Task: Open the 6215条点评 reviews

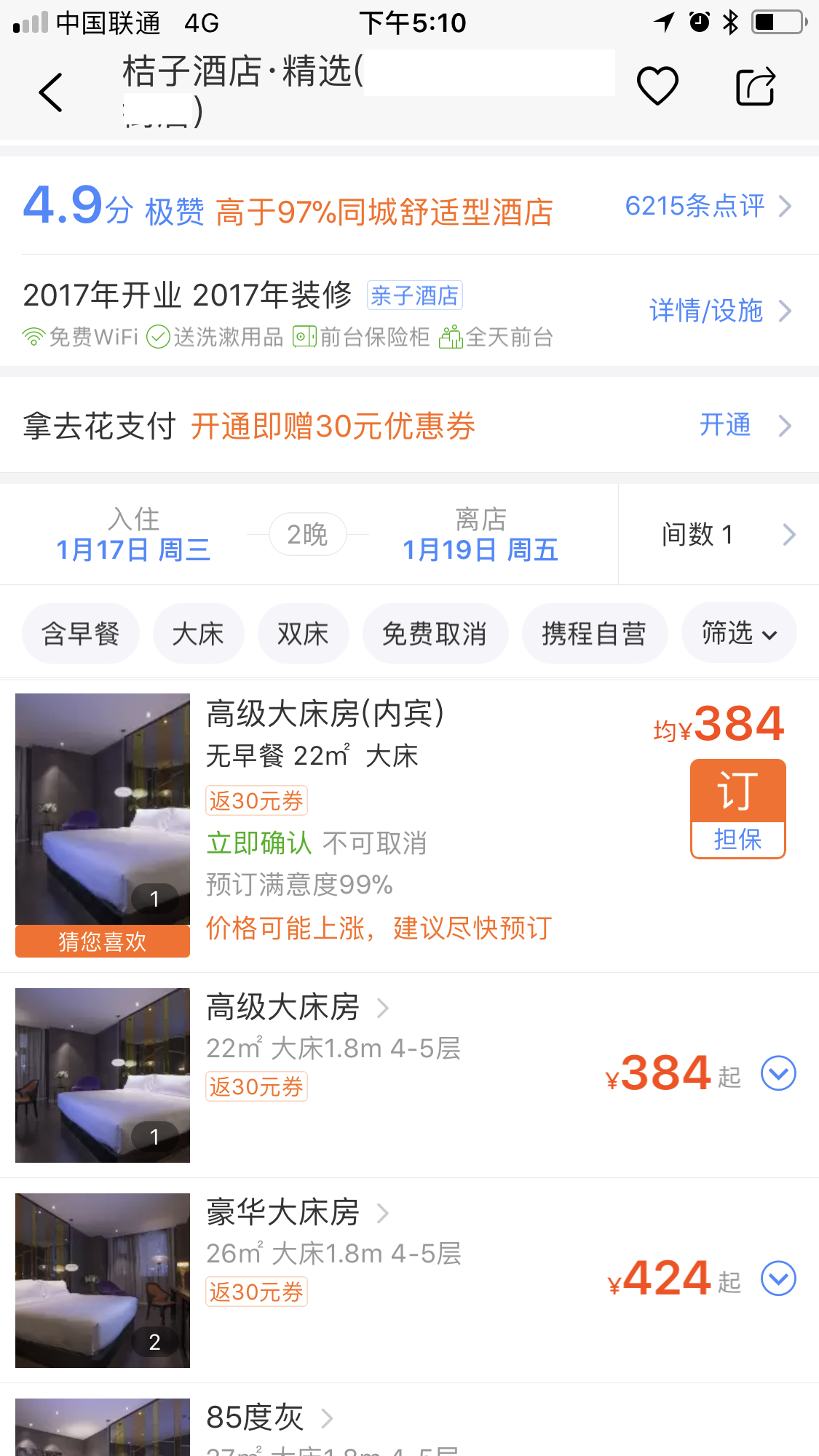Action: click(x=707, y=206)
